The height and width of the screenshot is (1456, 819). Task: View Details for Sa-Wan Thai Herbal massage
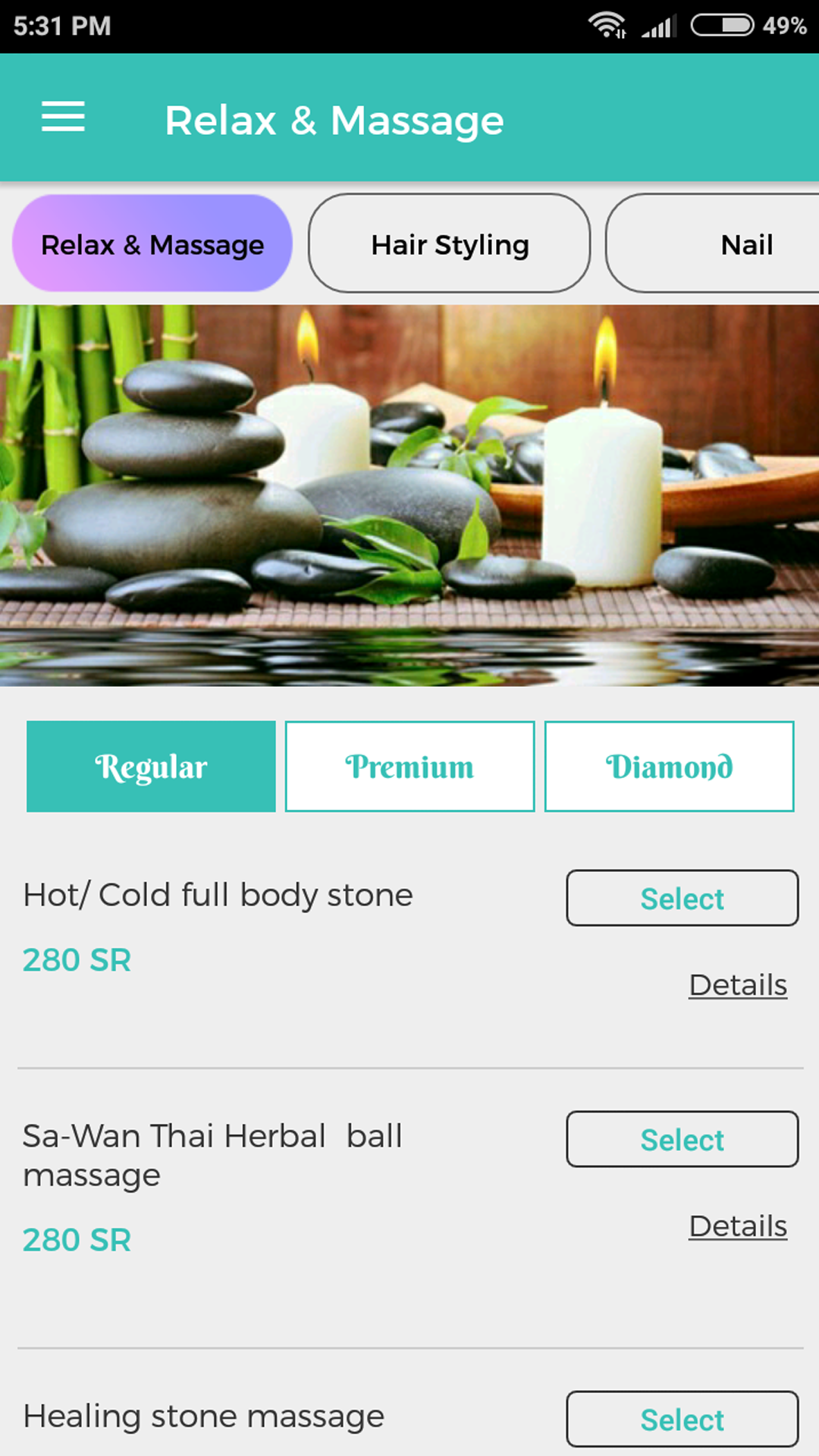coord(737,1226)
